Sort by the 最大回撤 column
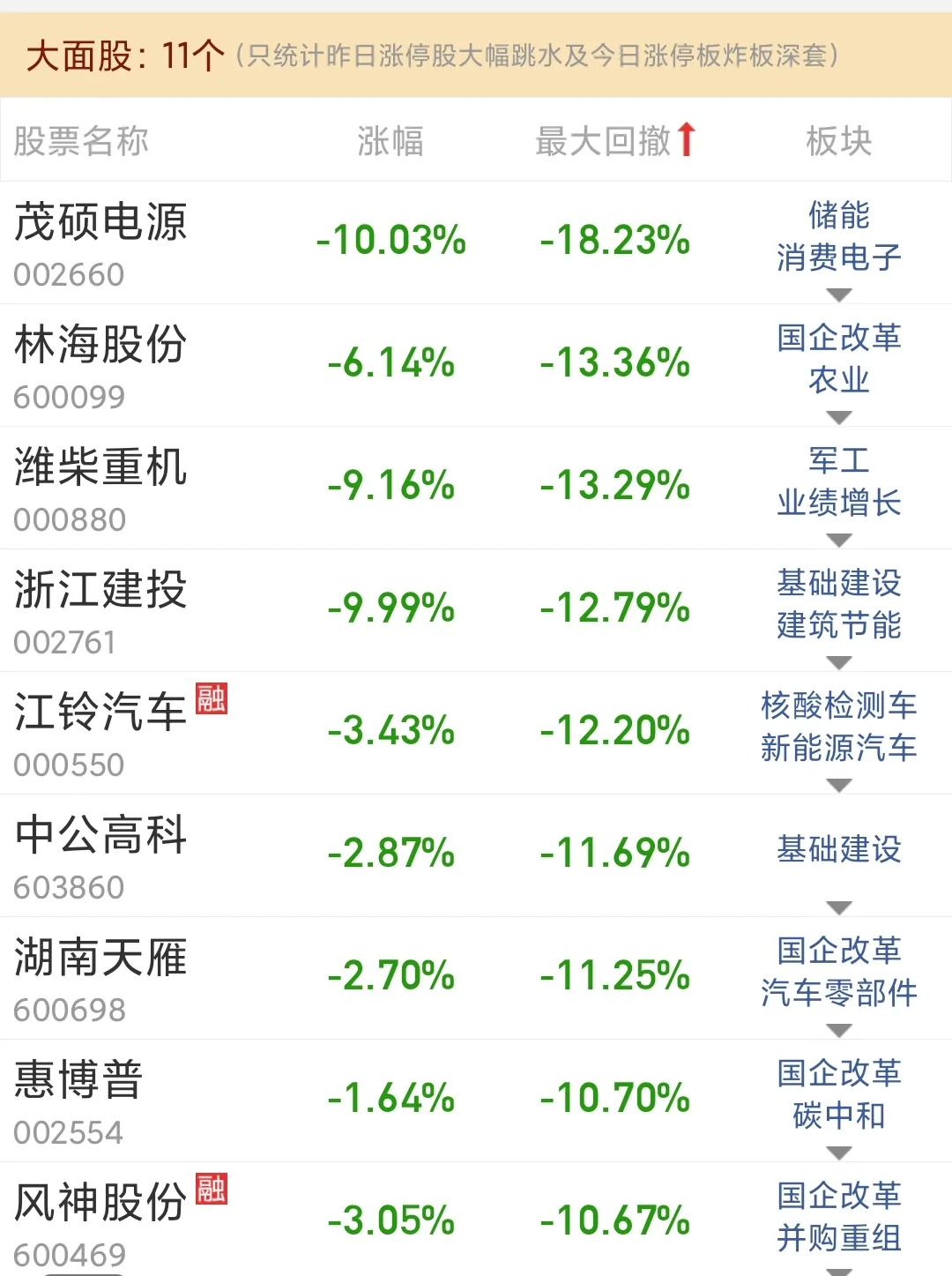Image resolution: width=952 pixels, height=1276 pixels. pyautogui.click(x=615, y=141)
